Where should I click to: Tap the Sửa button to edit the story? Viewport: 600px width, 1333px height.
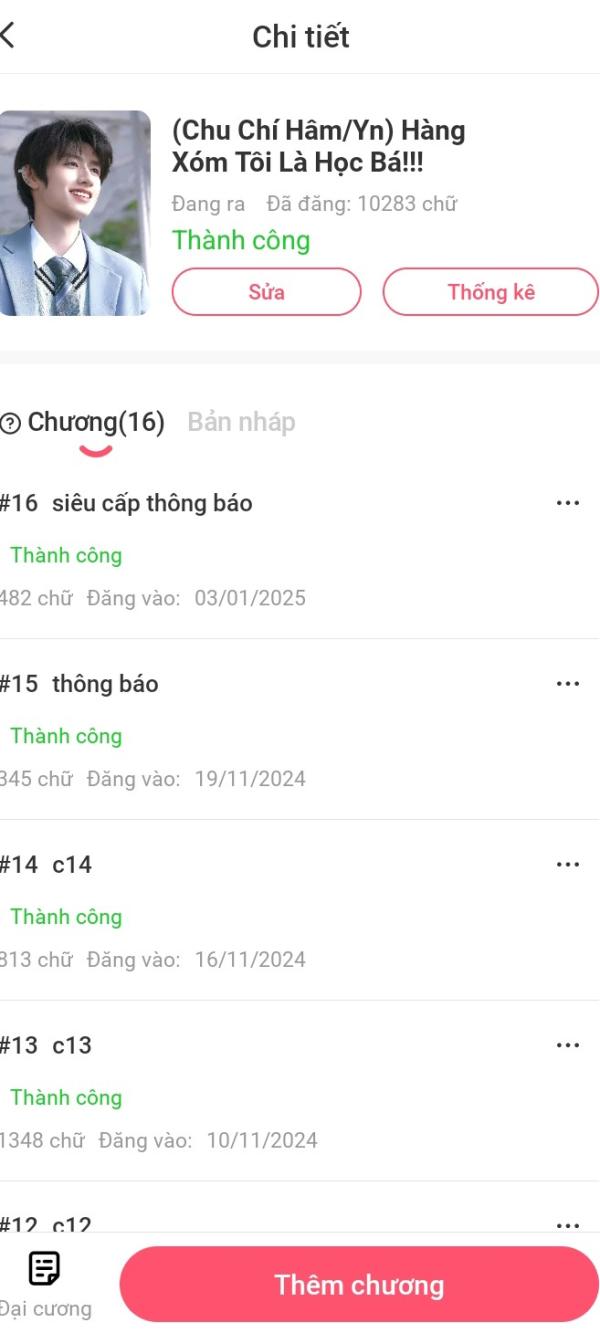coord(266,292)
